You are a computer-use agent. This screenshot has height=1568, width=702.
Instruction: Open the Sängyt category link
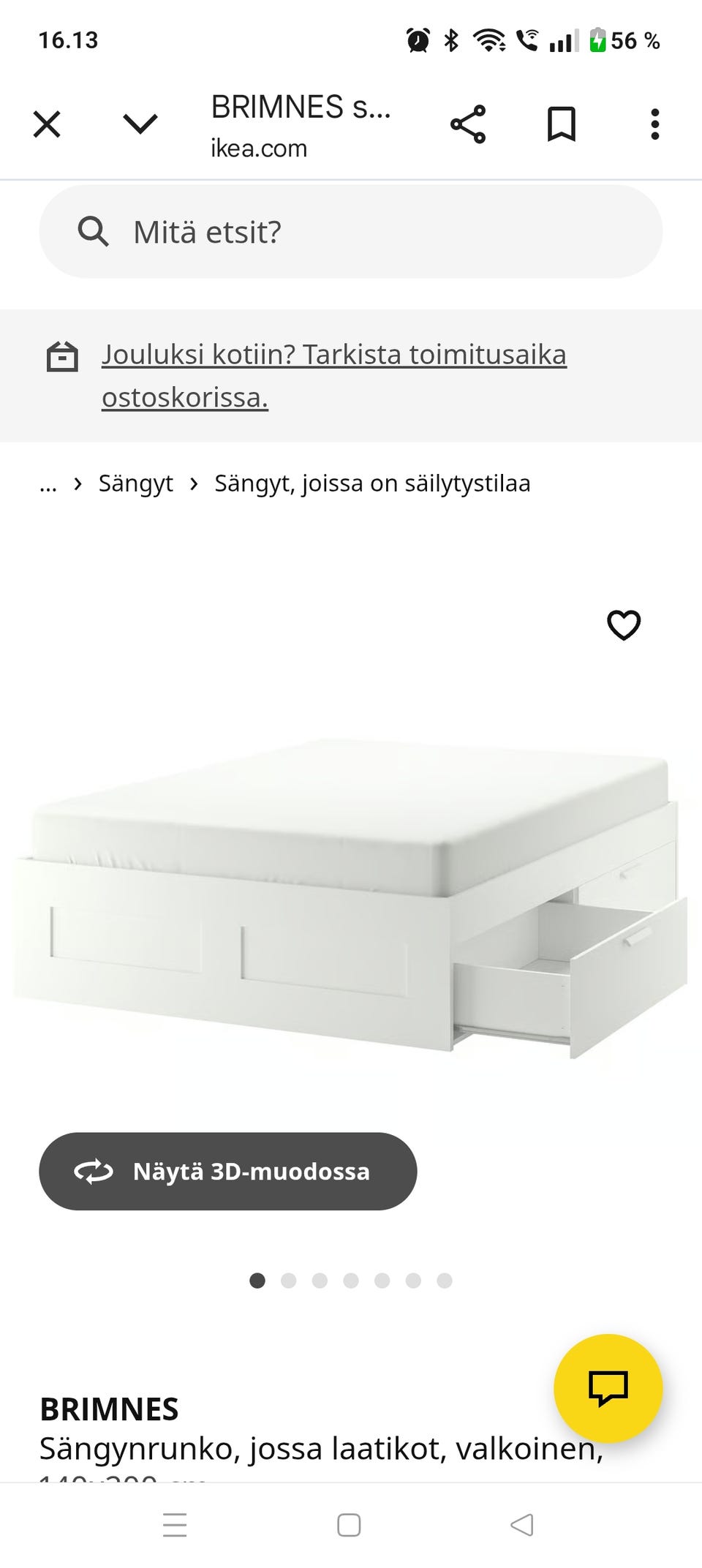point(135,483)
